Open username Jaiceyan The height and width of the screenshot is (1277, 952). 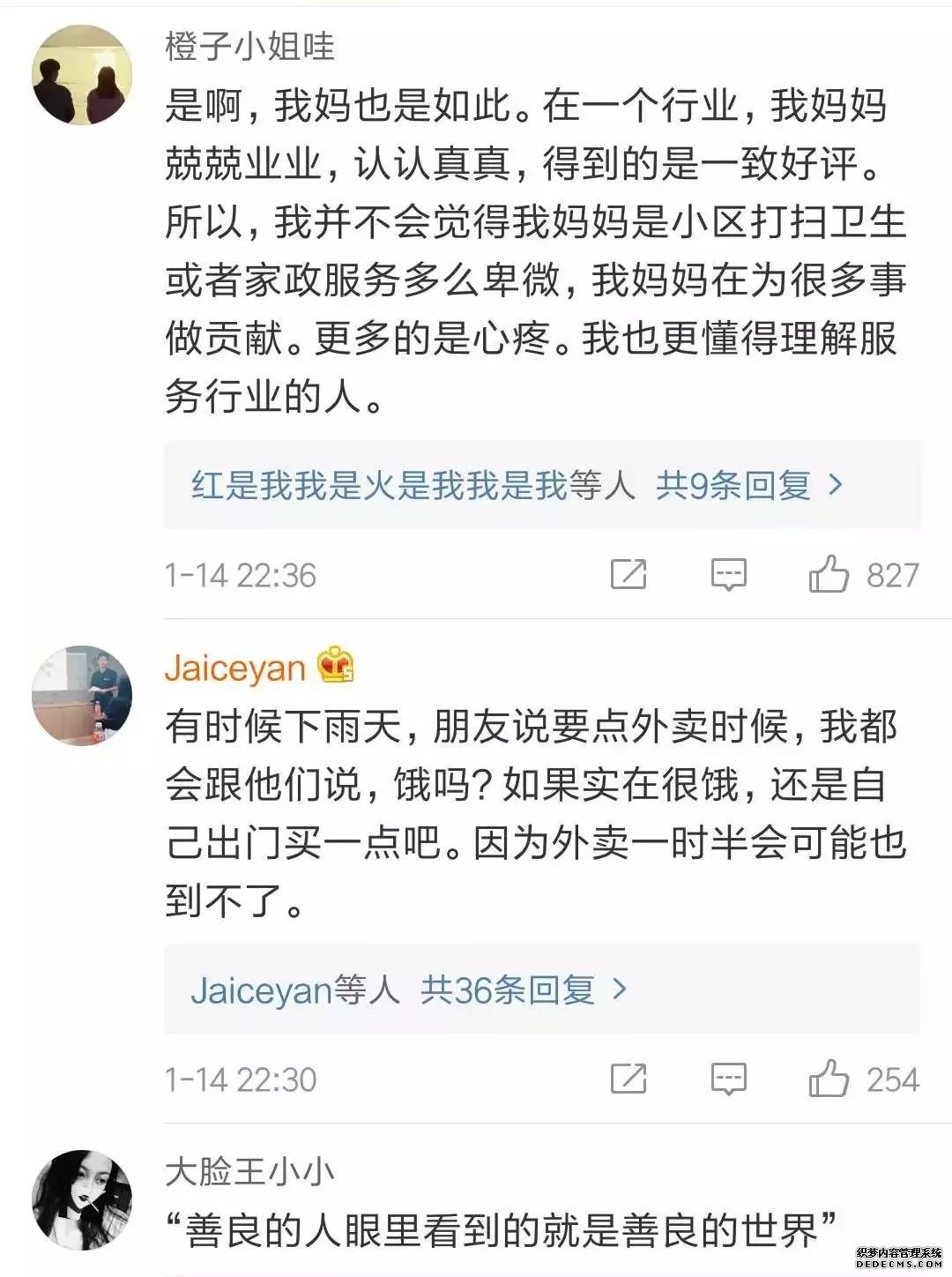point(234,668)
